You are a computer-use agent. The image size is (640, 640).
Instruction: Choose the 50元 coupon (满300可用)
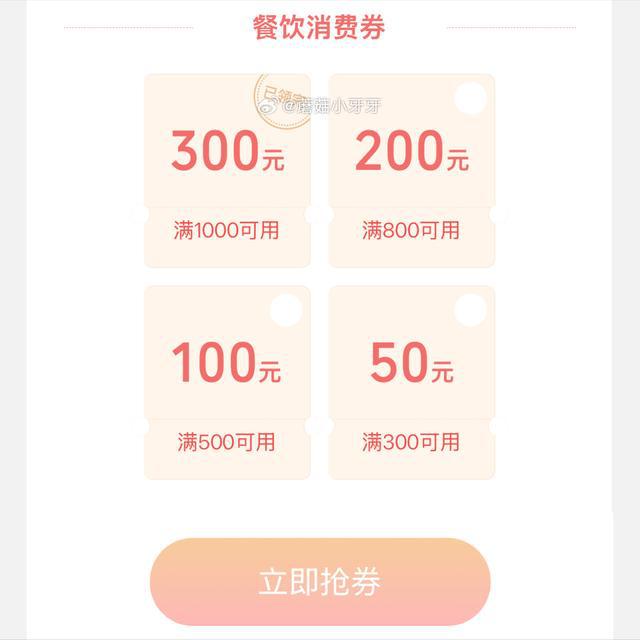[x=411, y=382]
